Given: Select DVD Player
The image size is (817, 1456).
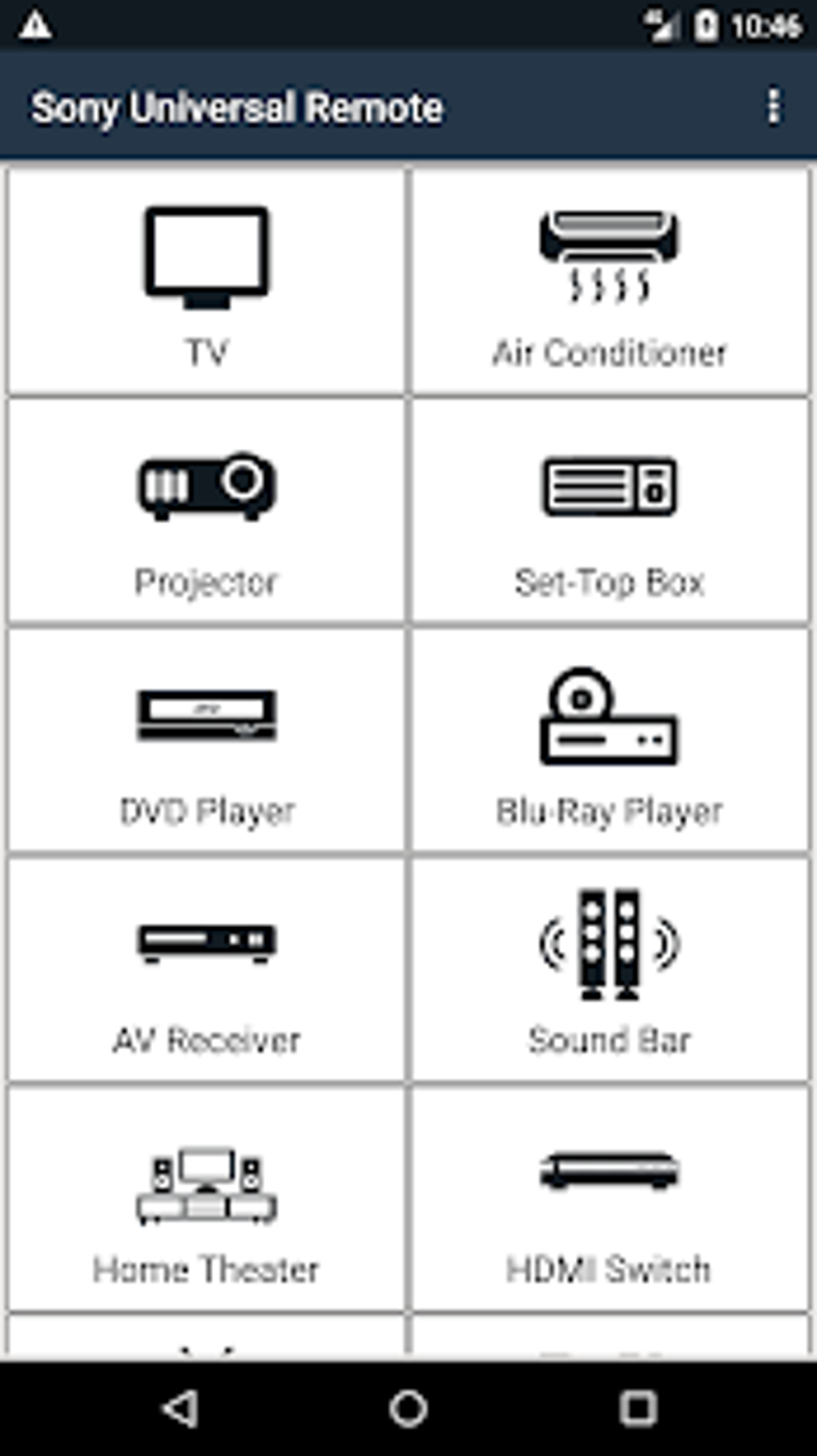Looking at the screenshot, I should point(207,739).
